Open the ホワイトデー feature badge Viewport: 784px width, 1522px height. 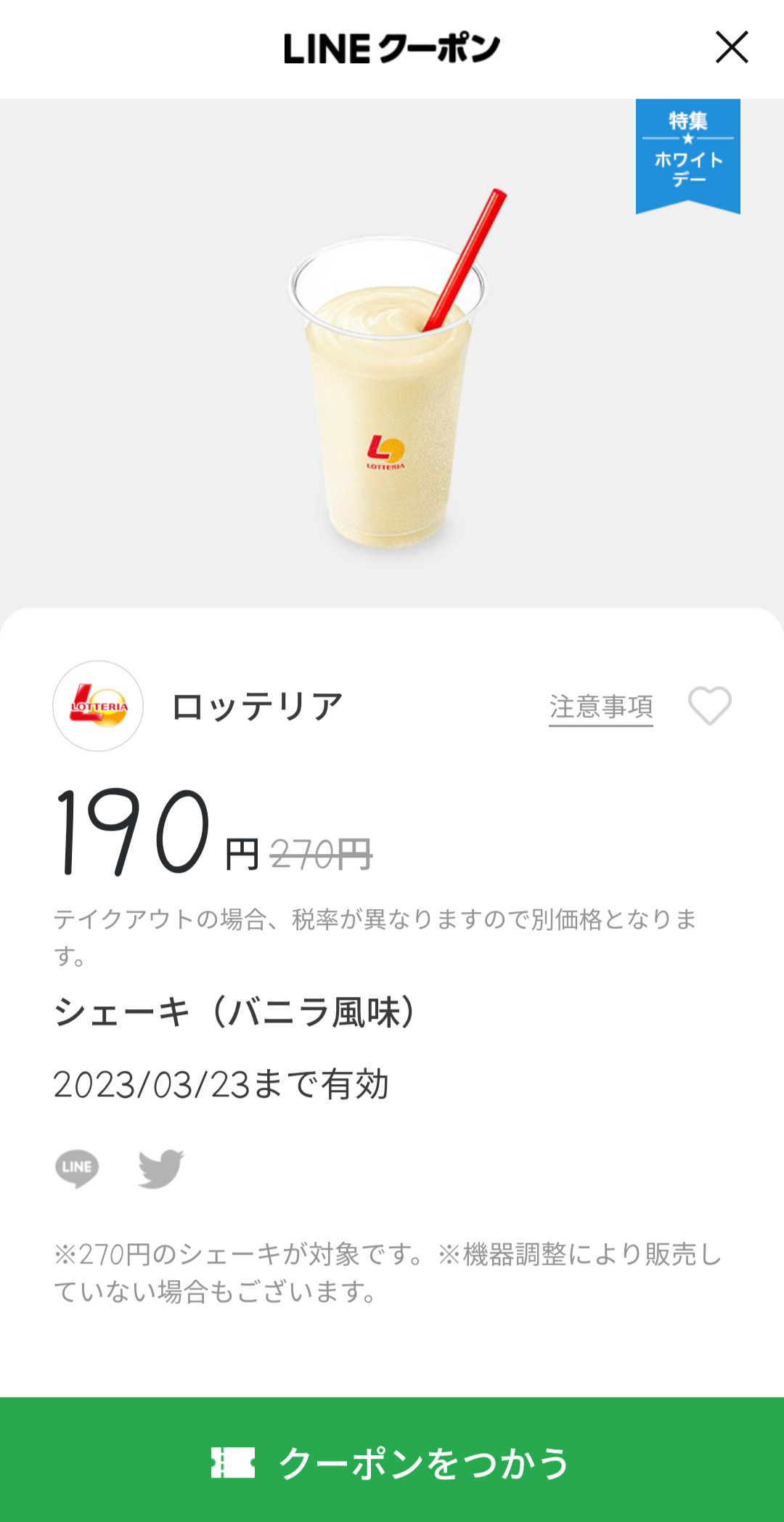[x=687, y=154]
